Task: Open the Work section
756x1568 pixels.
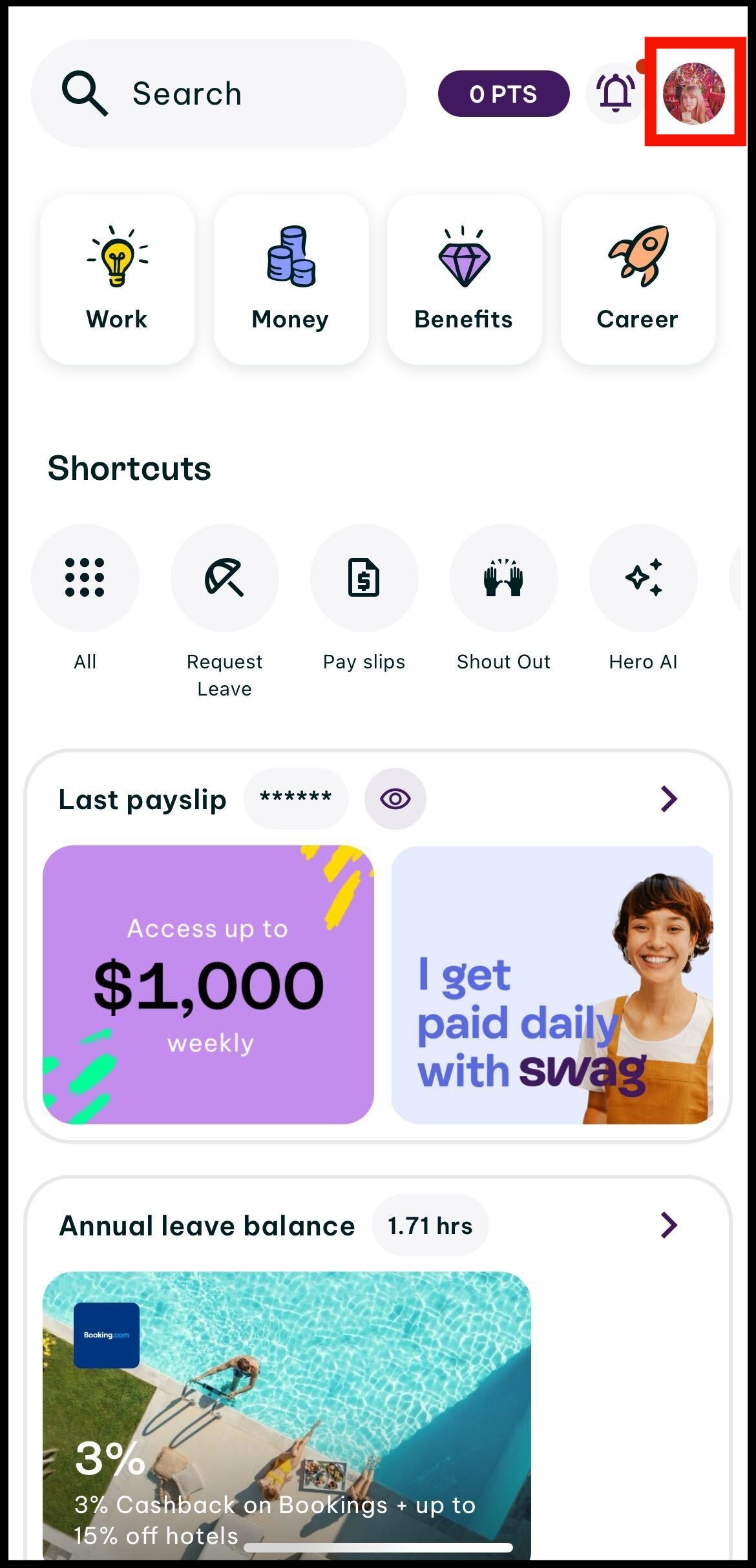Action: 118,280
